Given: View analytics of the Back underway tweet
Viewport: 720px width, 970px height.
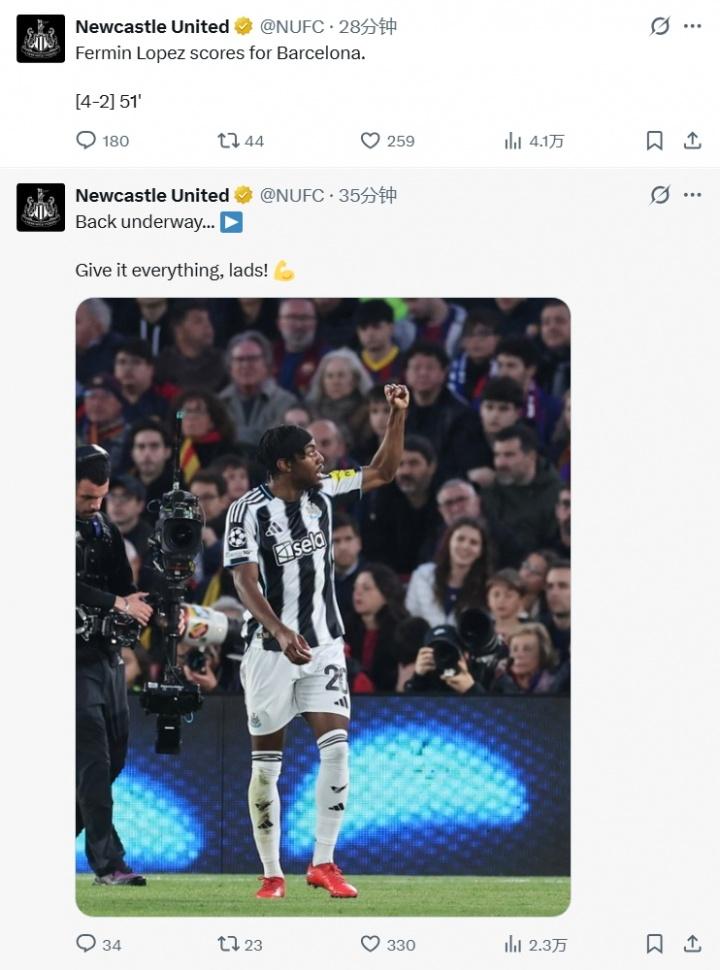Looking at the screenshot, I should (513, 943).
